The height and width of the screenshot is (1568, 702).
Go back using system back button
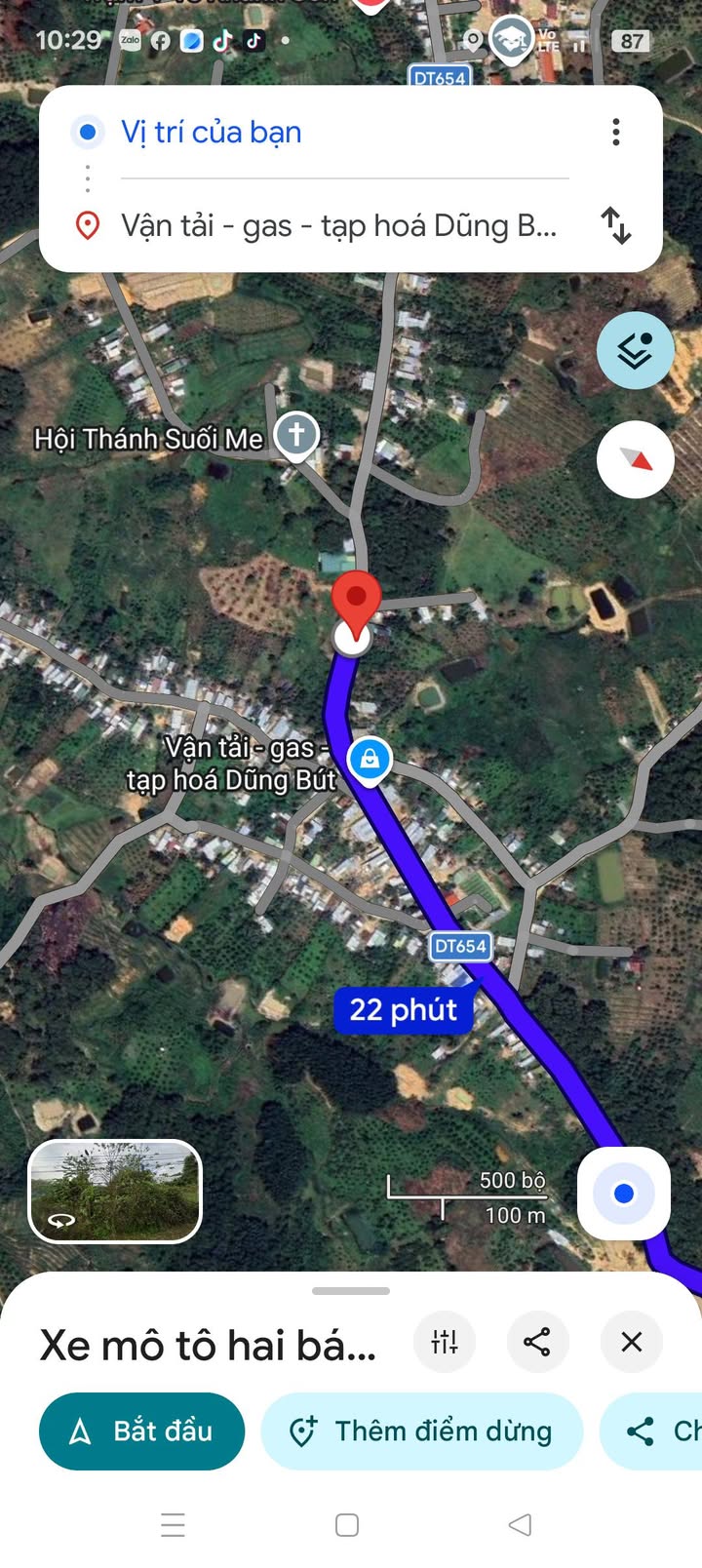[520, 1524]
